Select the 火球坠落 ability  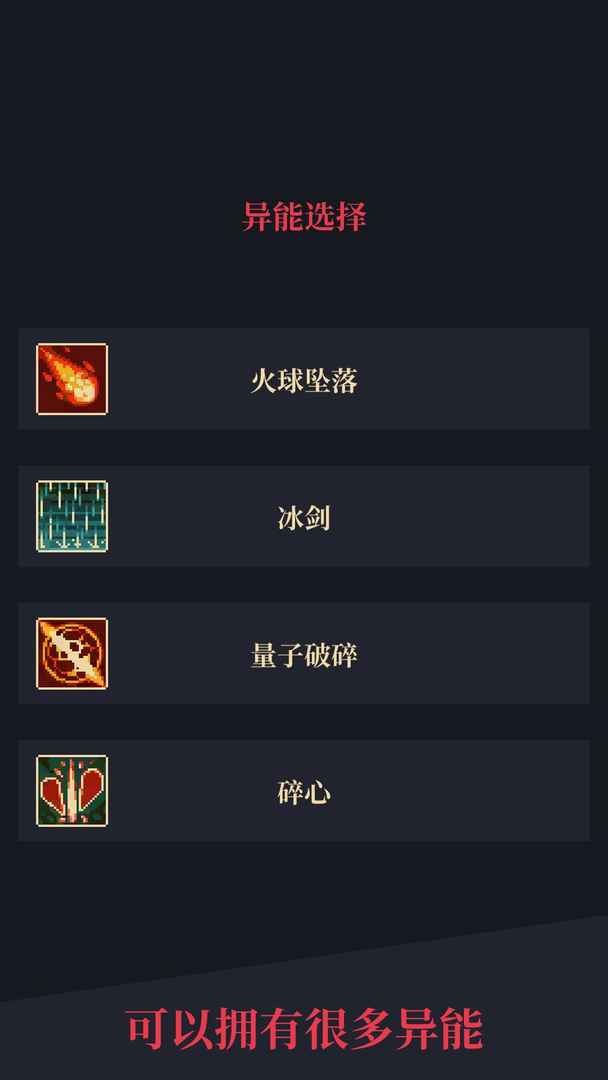point(304,380)
